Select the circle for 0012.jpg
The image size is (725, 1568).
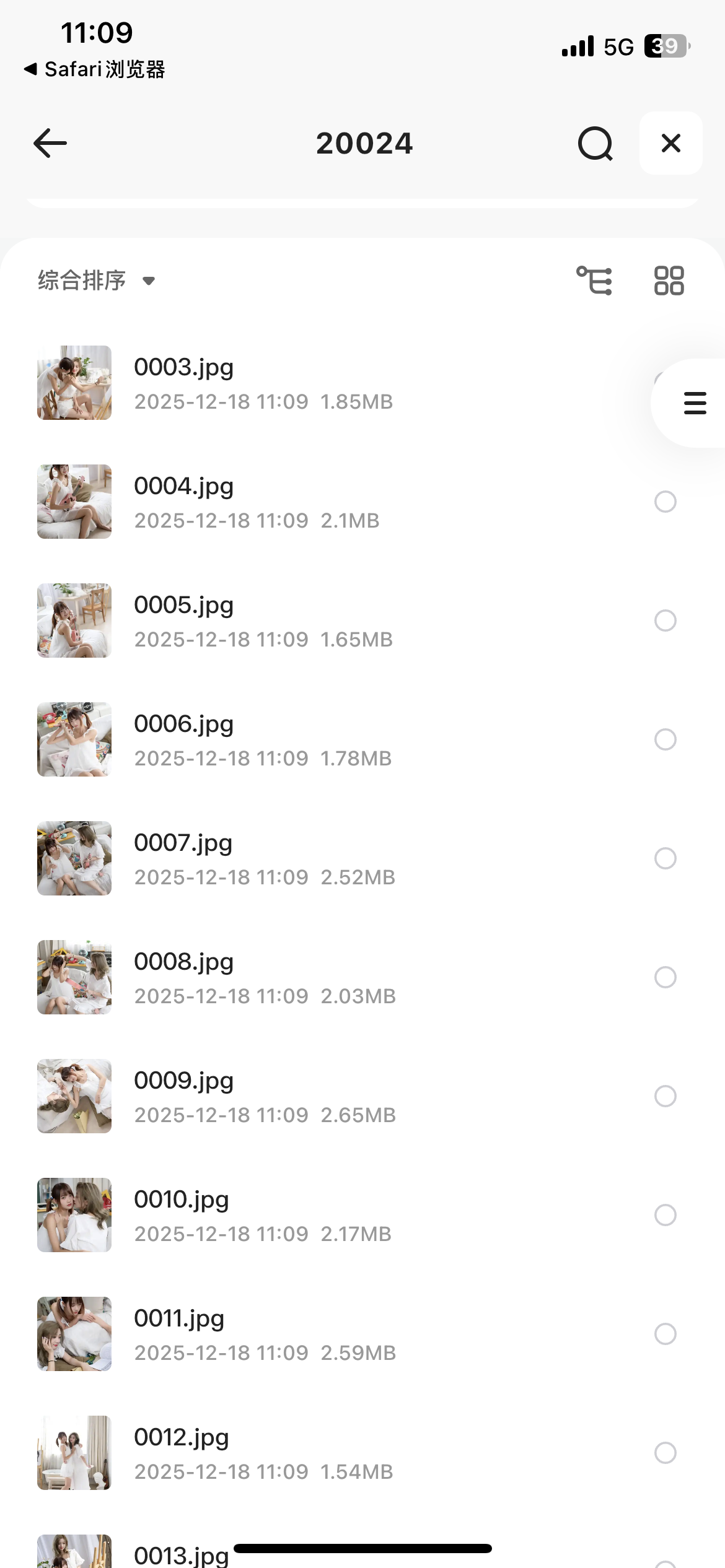click(665, 1453)
